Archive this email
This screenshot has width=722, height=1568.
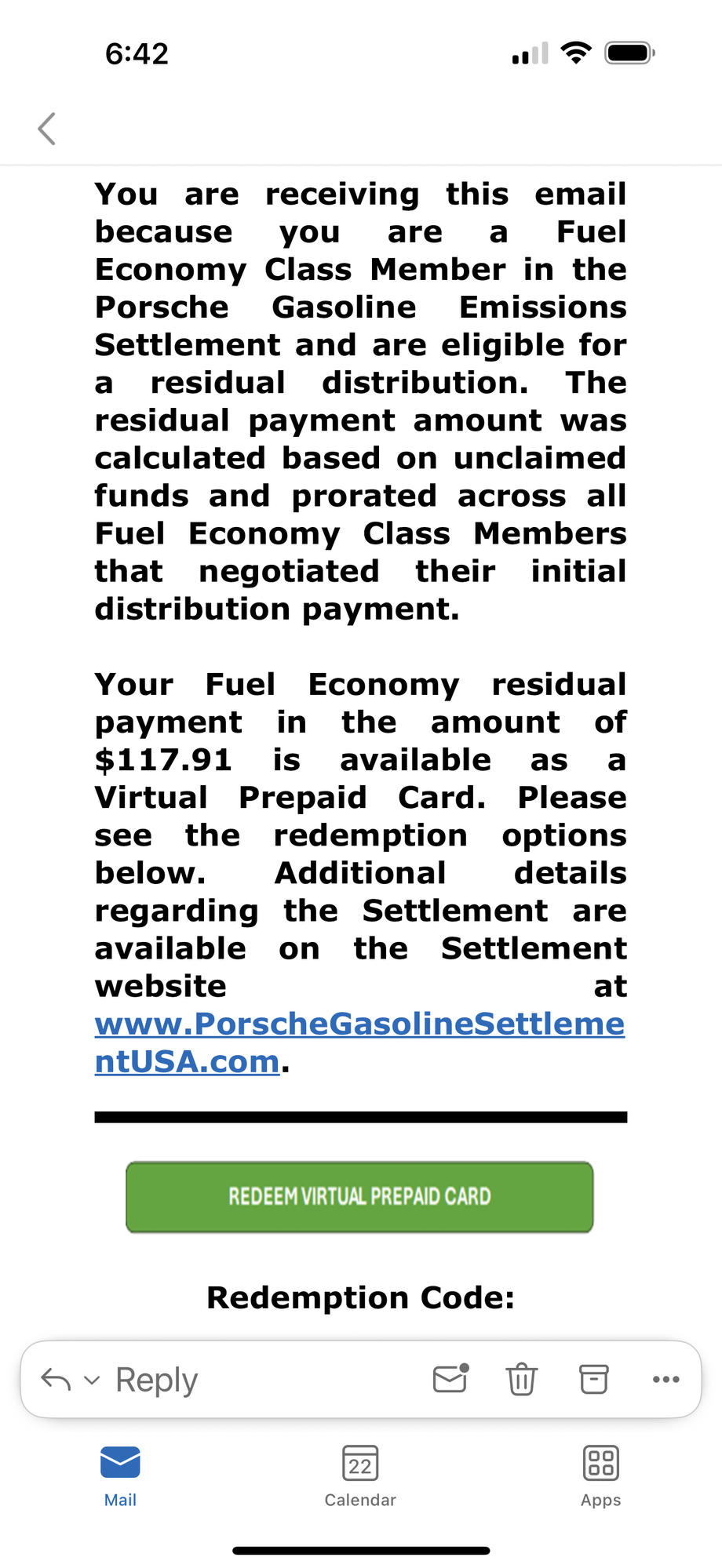click(593, 1379)
